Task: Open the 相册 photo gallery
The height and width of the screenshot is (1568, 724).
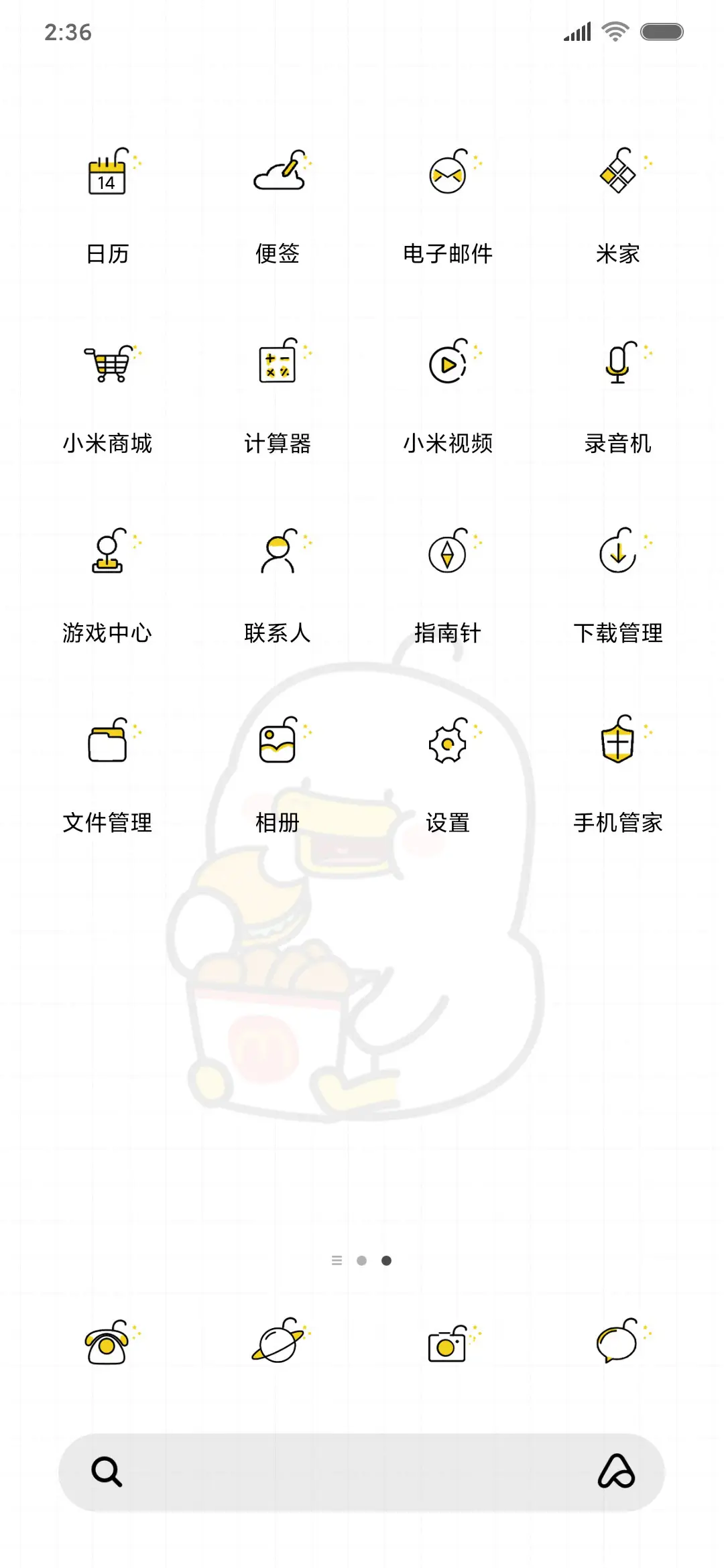Action: coord(279,745)
